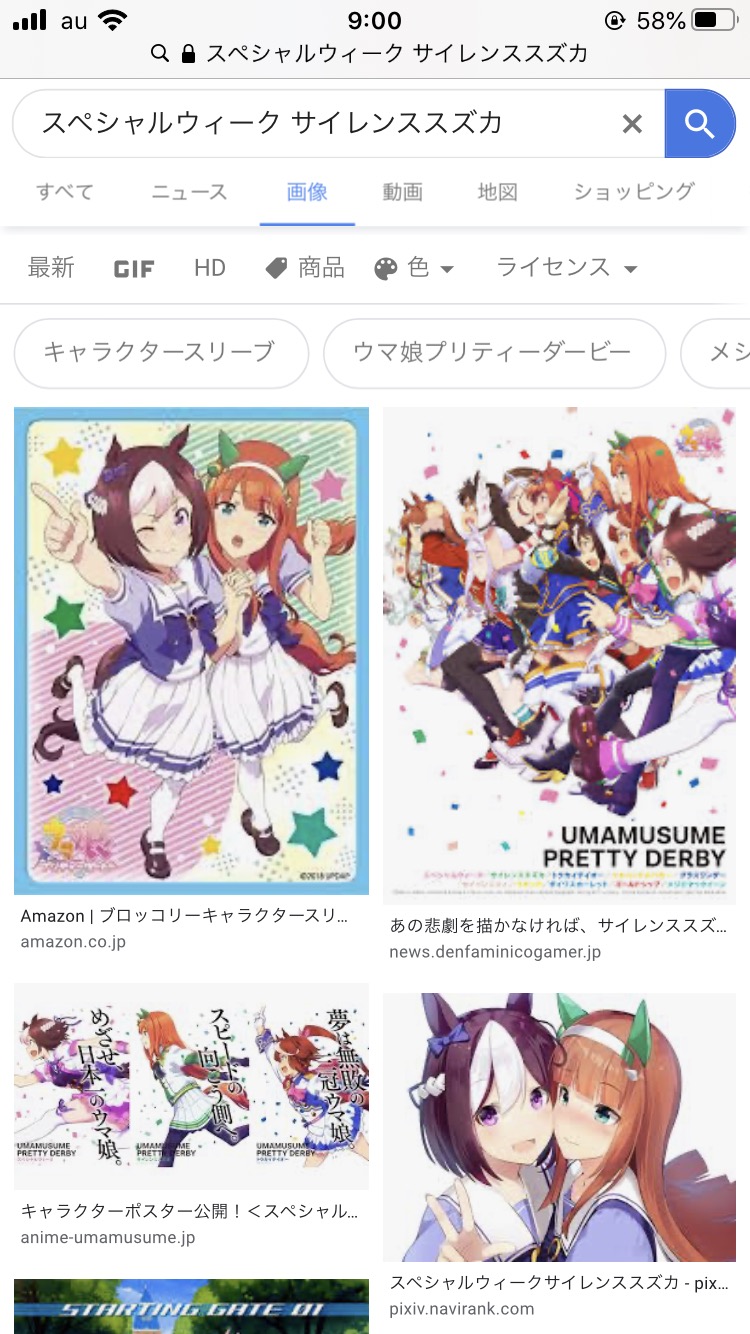Viewport: 750px width, 1334px height.
Task: Filter results to HD images
Action: click(210, 268)
